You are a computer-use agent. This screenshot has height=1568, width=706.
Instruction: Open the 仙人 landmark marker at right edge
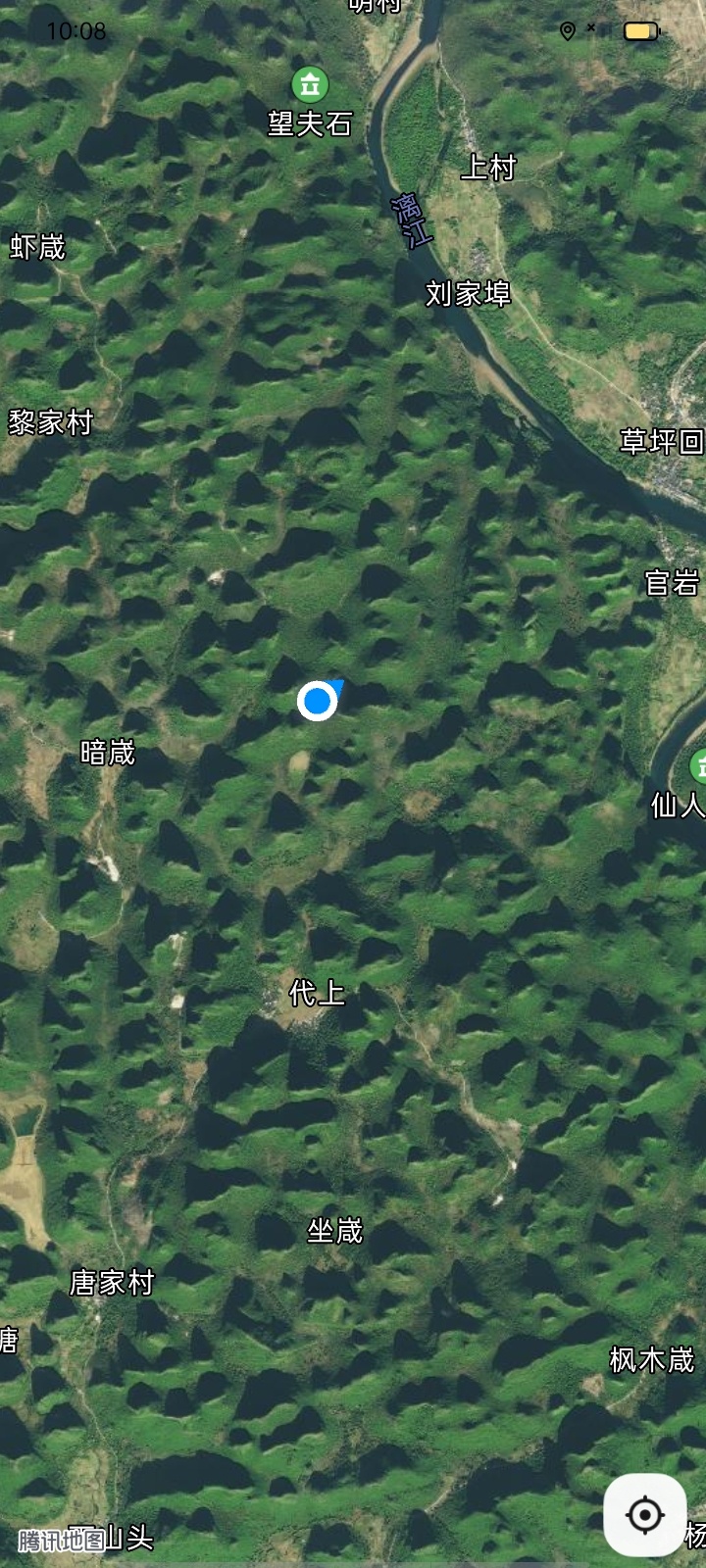coord(698,765)
